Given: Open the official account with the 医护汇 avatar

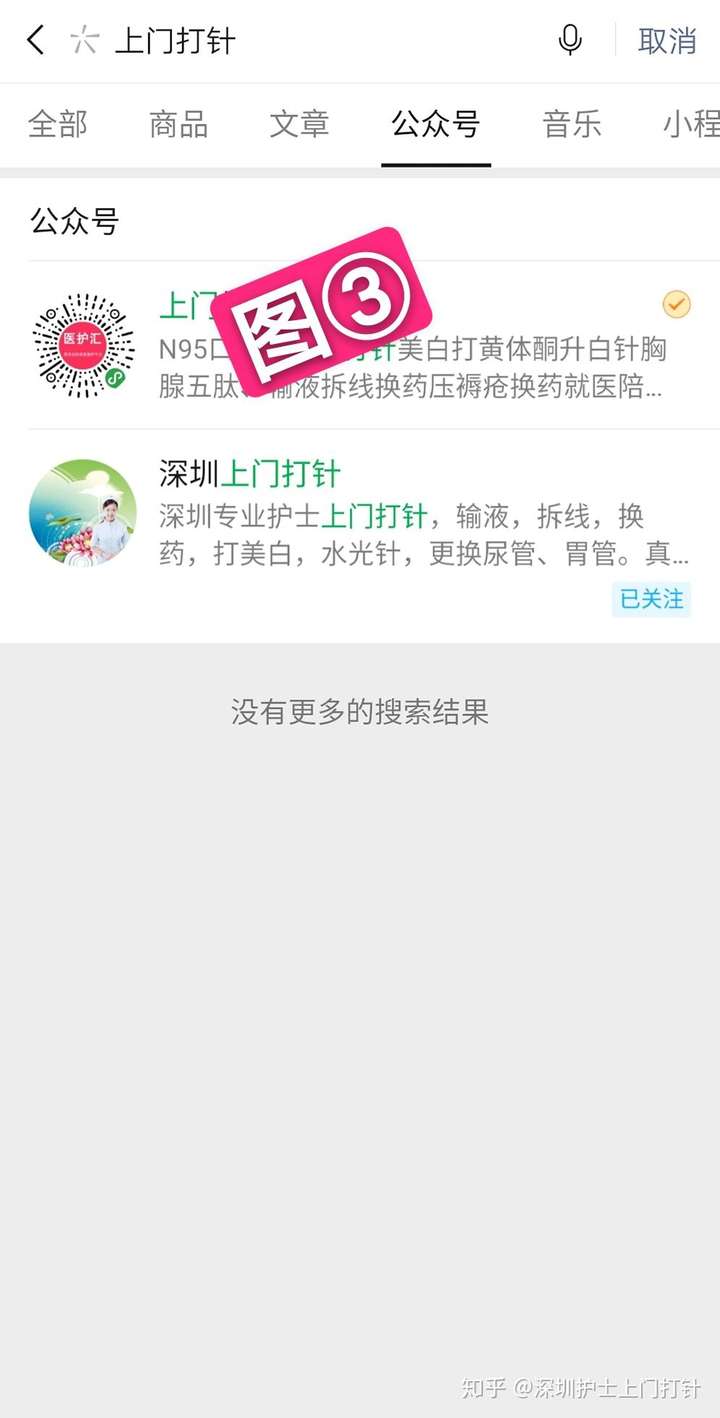Looking at the screenshot, I should (360, 346).
